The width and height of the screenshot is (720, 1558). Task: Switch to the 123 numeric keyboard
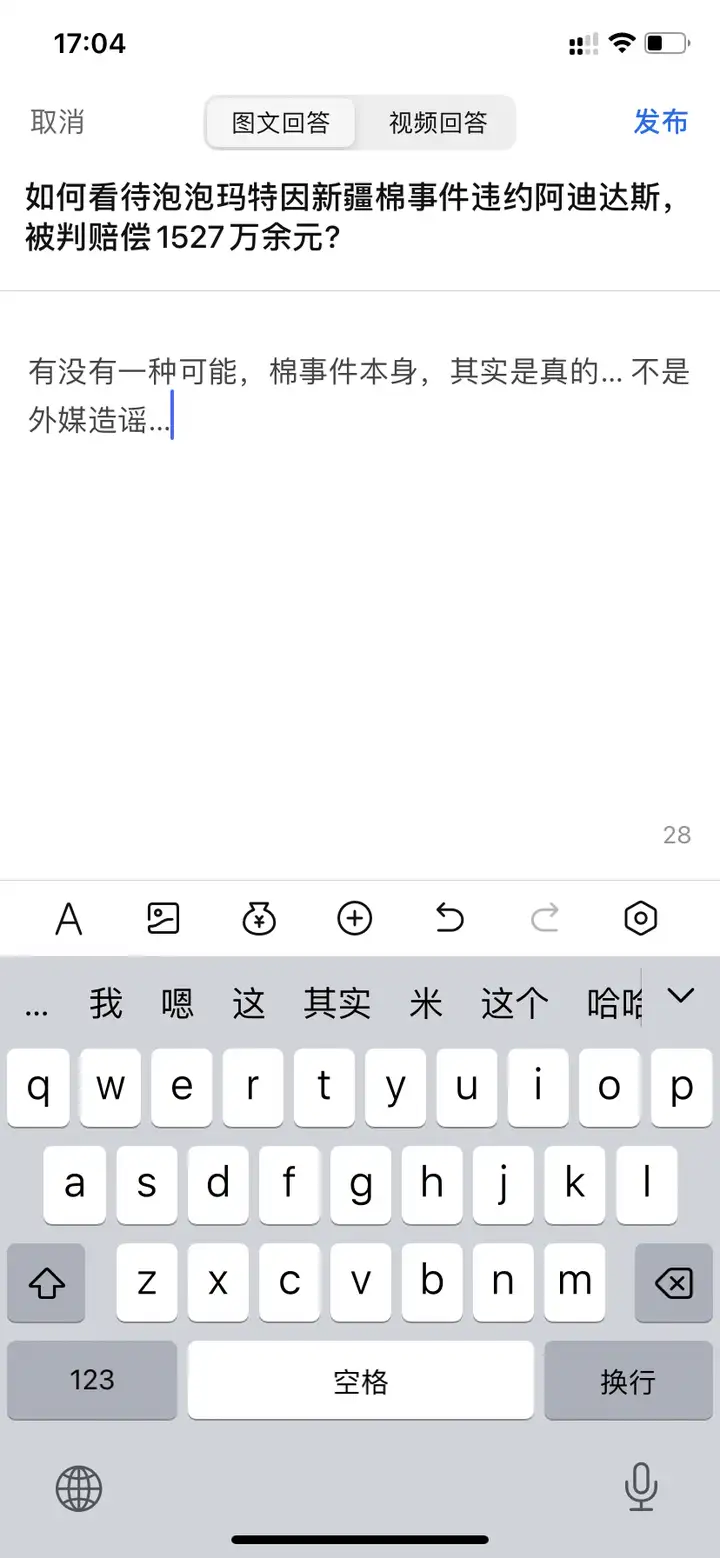(92, 1381)
